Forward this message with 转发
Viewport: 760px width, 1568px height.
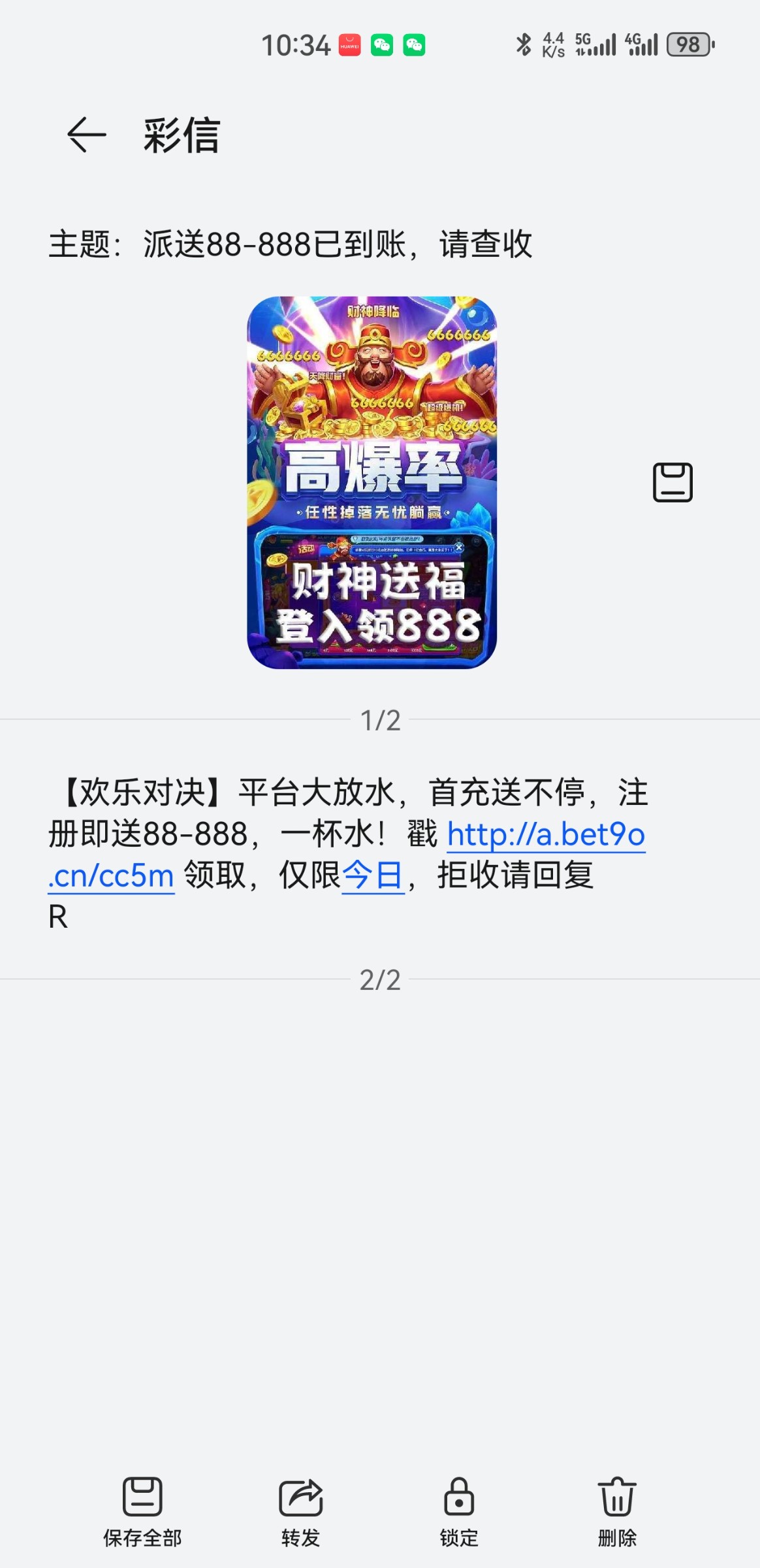pyautogui.click(x=301, y=1511)
